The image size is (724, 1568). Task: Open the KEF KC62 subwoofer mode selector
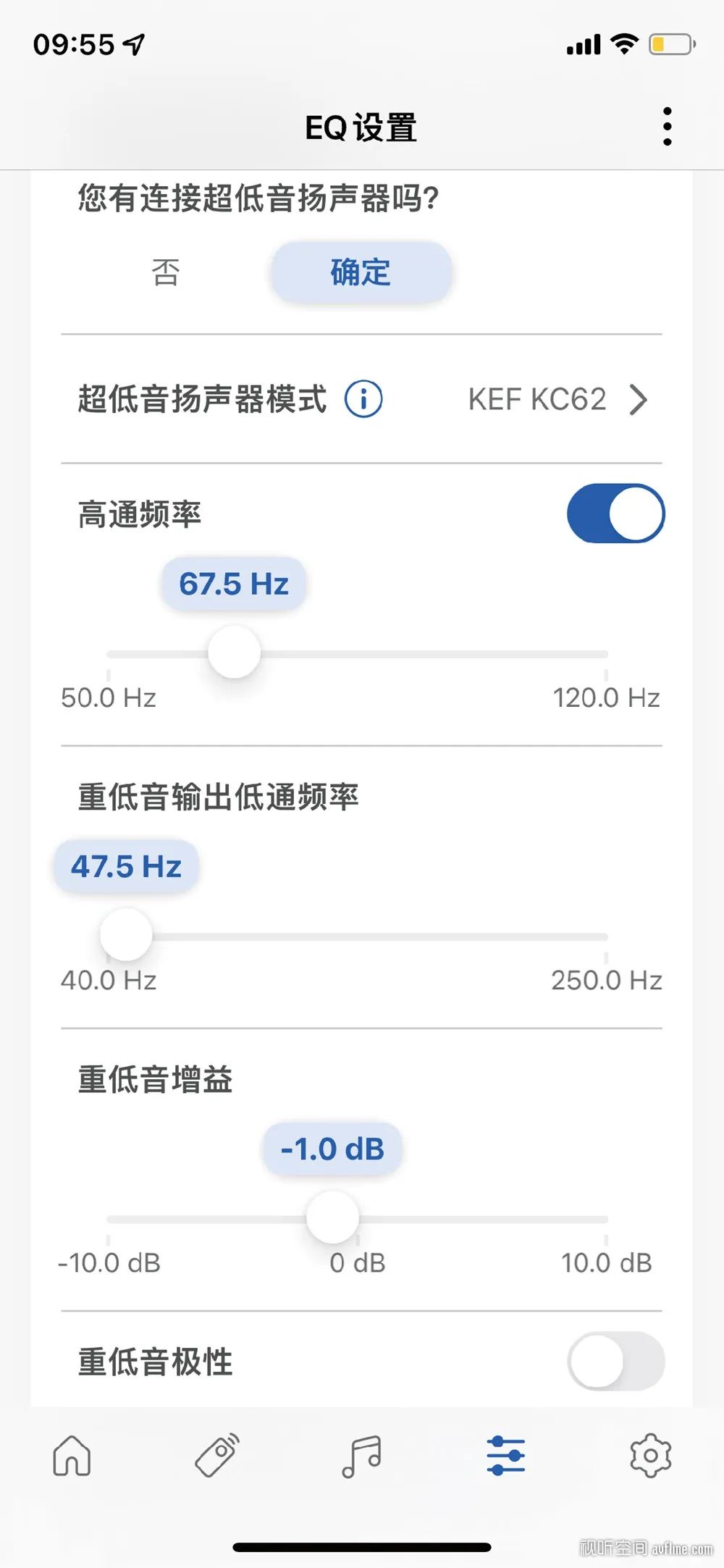538,399
